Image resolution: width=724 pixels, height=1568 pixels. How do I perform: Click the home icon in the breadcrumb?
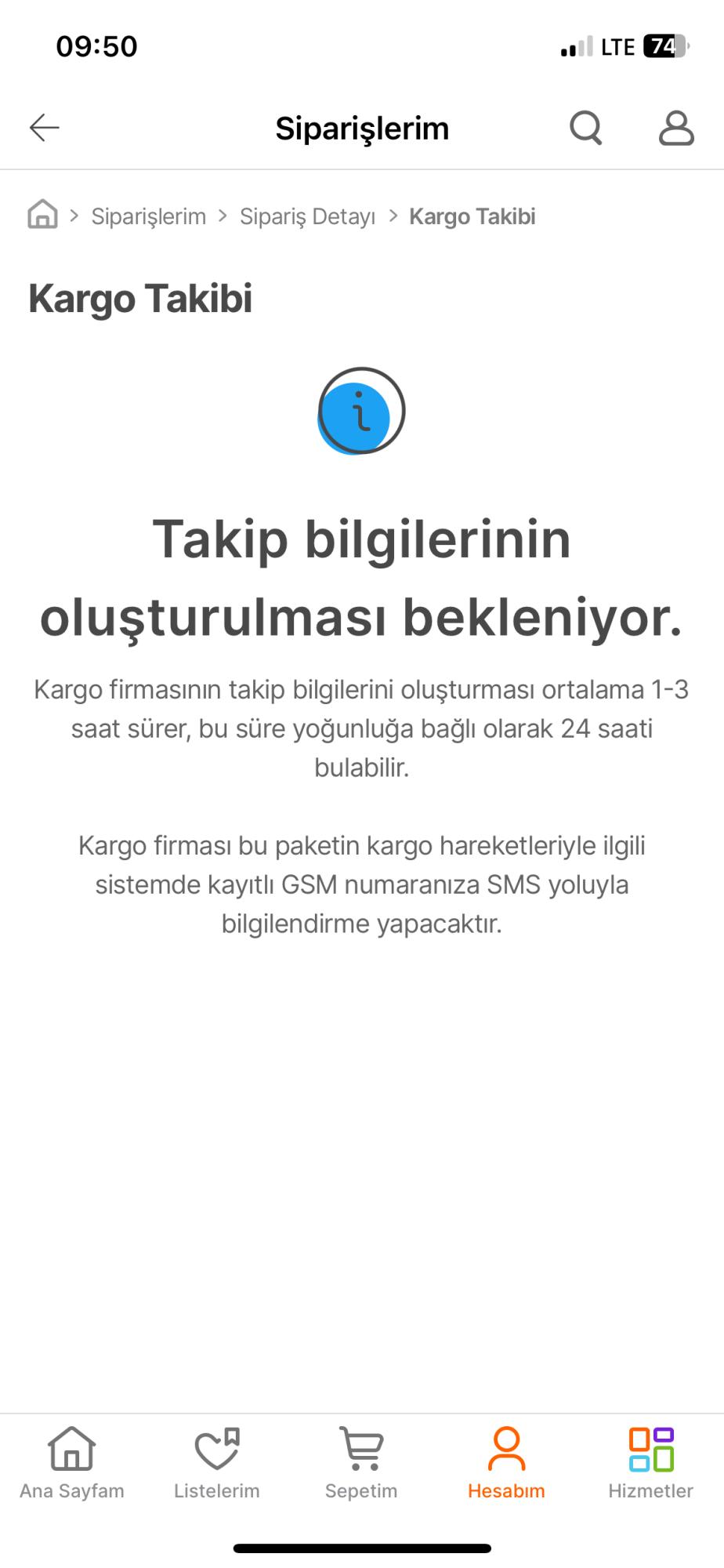(x=43, y=215)
